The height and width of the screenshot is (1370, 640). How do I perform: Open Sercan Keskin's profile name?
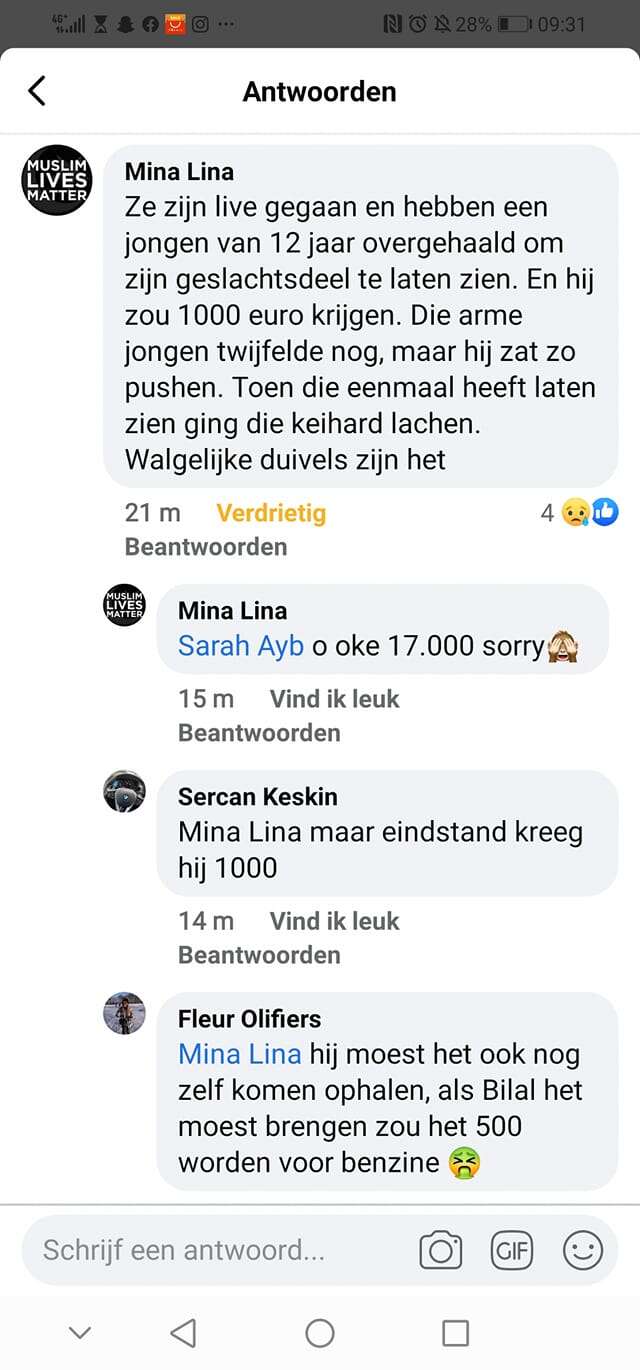pyautogui.click(x=257, y=796)
